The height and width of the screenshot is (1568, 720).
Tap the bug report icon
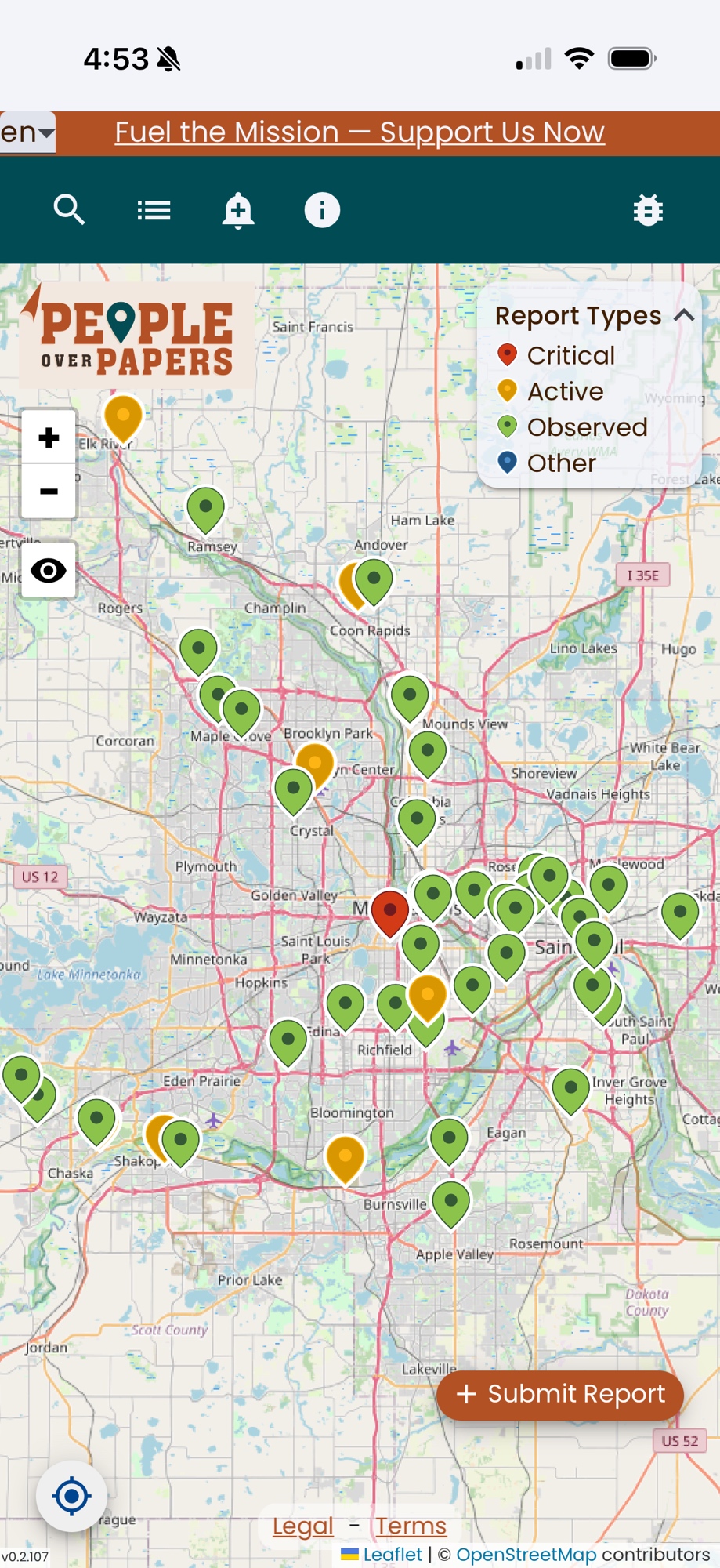pyautogui.click(x=648, y=210)
